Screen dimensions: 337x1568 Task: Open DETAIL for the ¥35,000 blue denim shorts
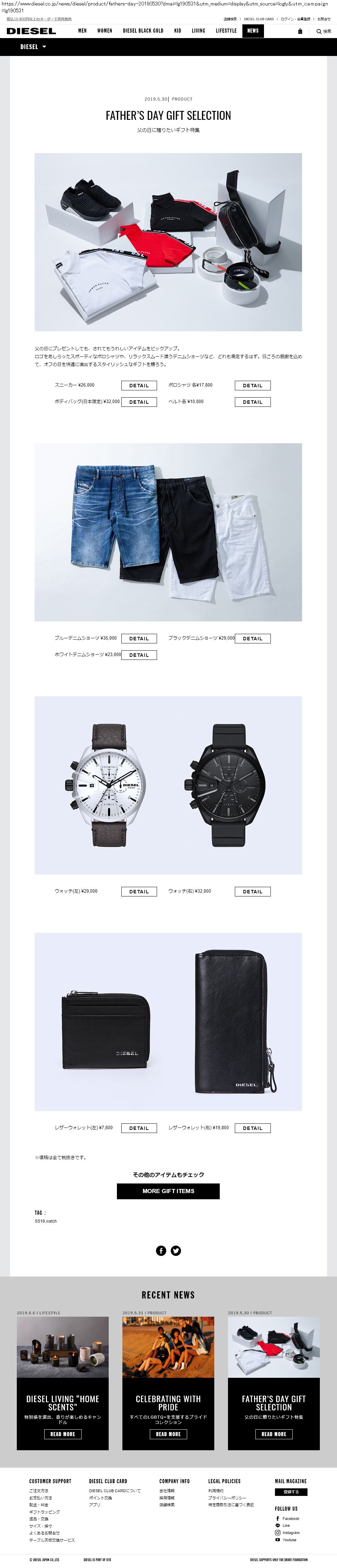tap(139, 639)
